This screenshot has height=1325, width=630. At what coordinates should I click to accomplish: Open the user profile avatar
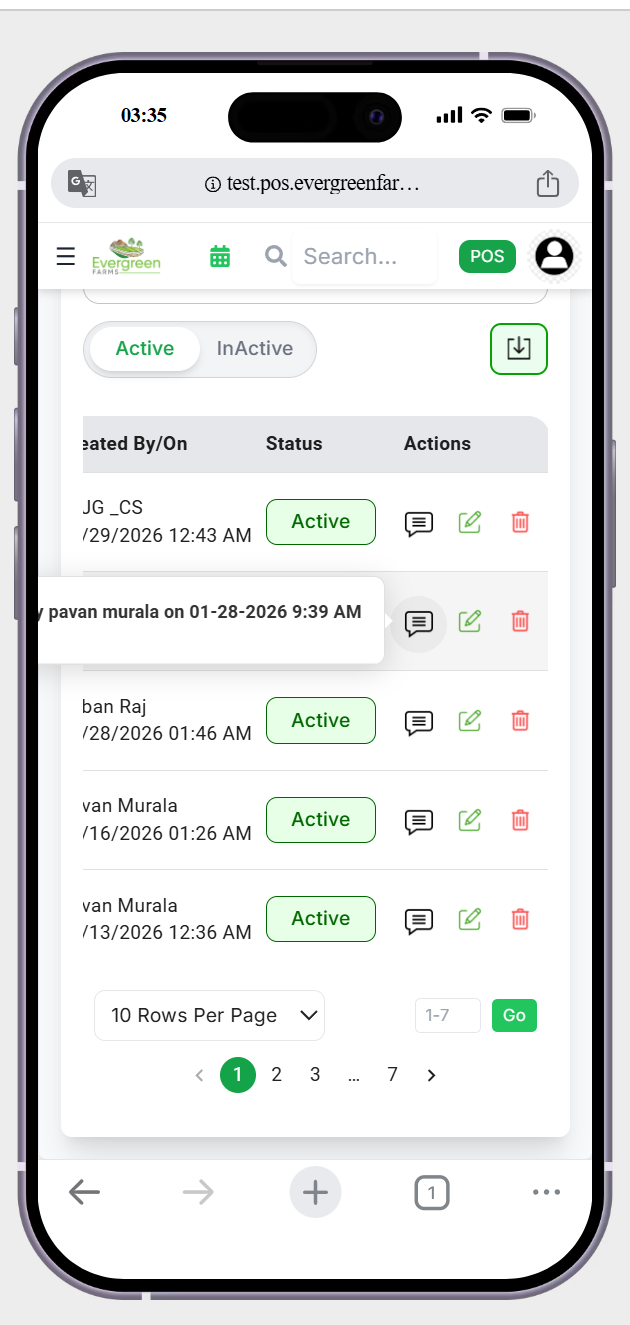pos(554,257)
